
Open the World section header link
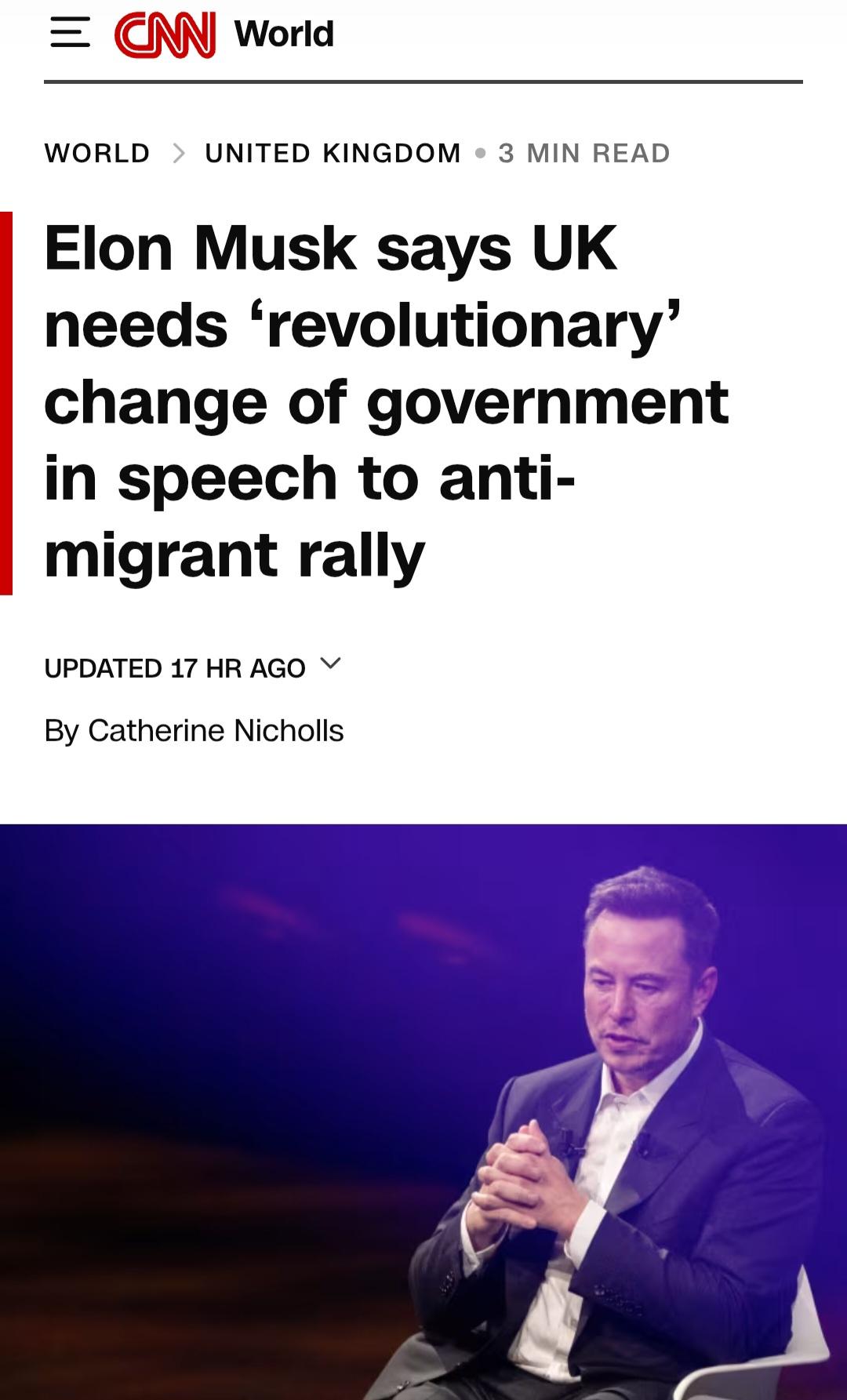[x=284, y=35]
